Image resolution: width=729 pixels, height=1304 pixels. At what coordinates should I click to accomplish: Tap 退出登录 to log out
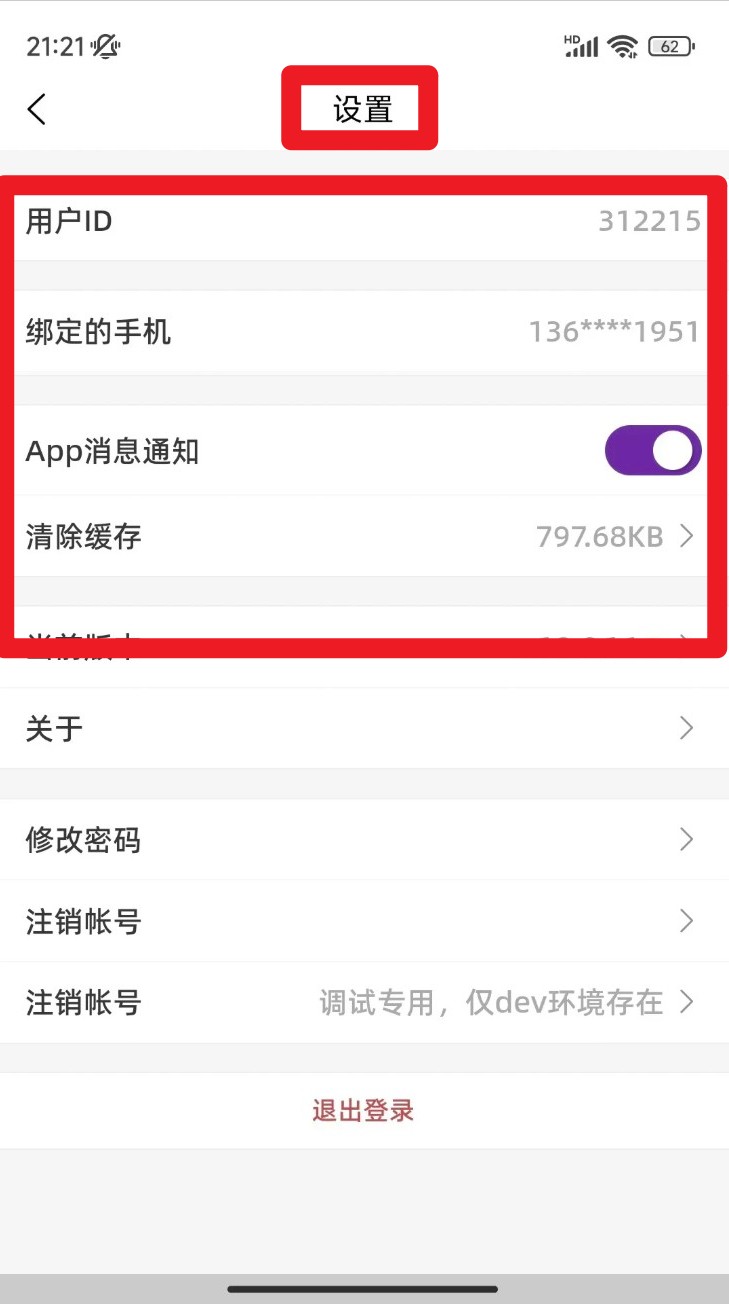363,1111
